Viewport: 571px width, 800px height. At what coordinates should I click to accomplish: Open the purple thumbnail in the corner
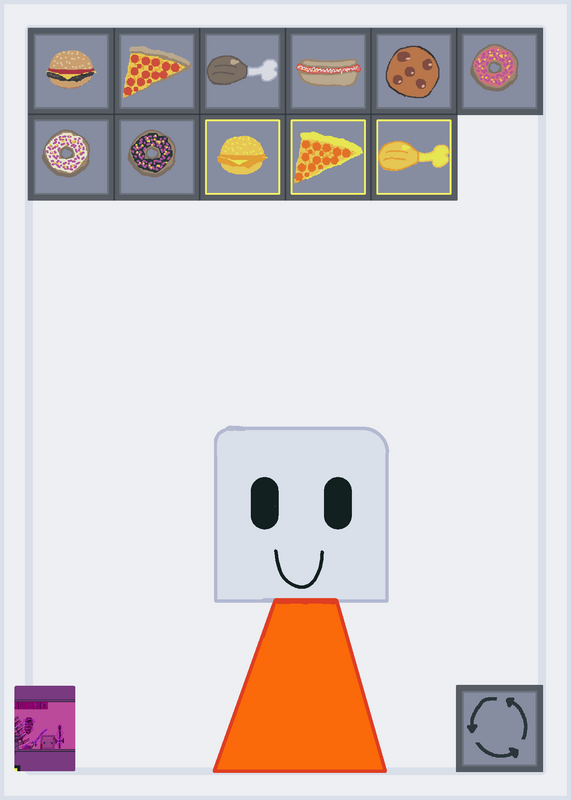45,728
